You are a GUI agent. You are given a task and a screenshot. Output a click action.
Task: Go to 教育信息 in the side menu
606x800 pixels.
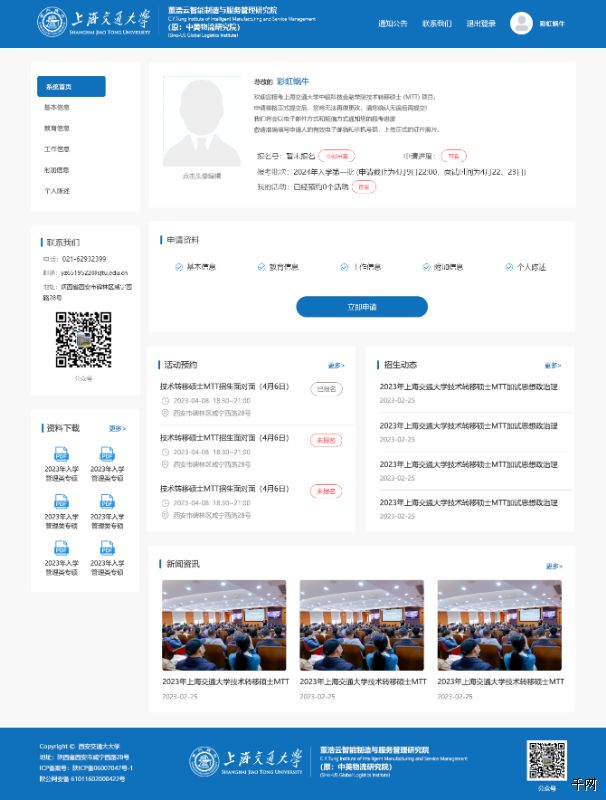[x=57, y=128]
